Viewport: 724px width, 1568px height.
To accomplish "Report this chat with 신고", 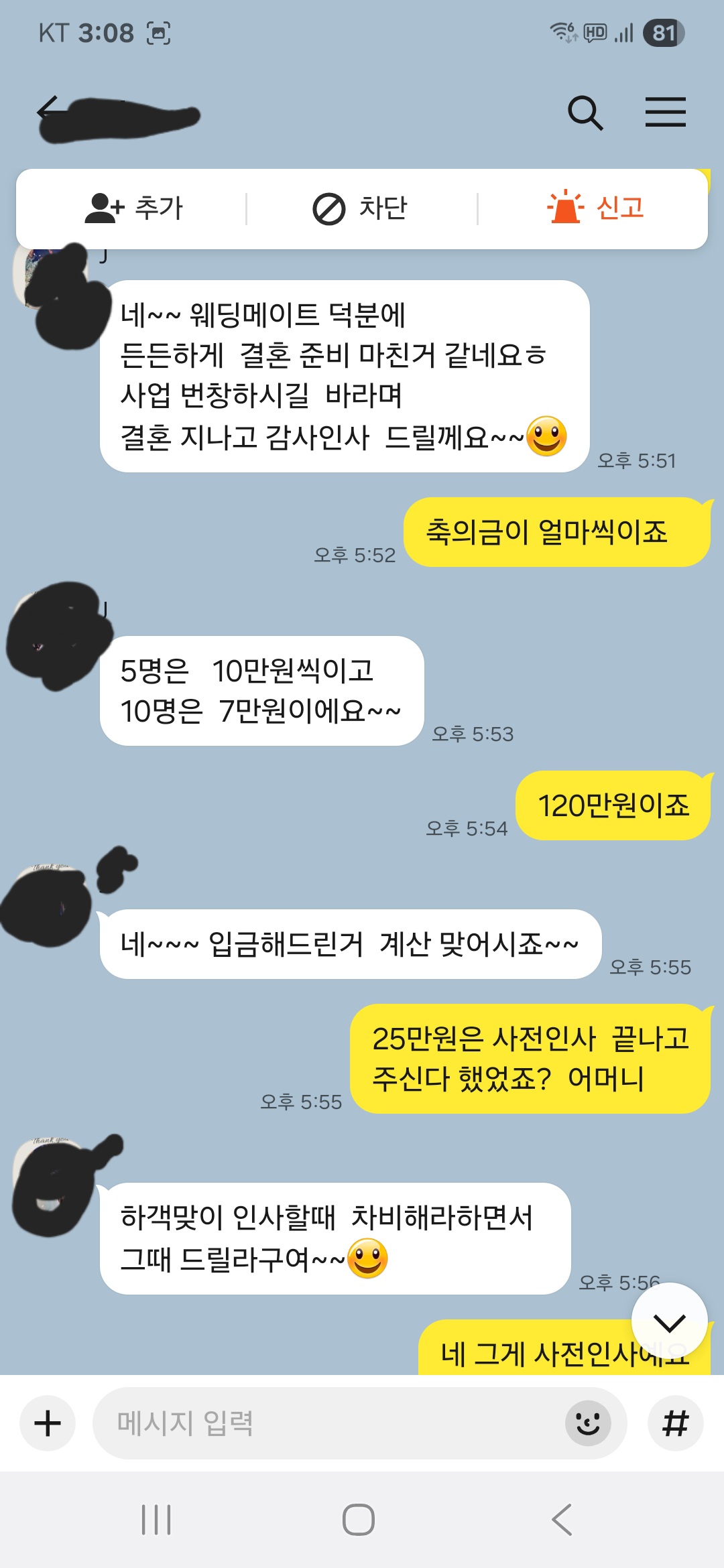I will click(595, 208).
